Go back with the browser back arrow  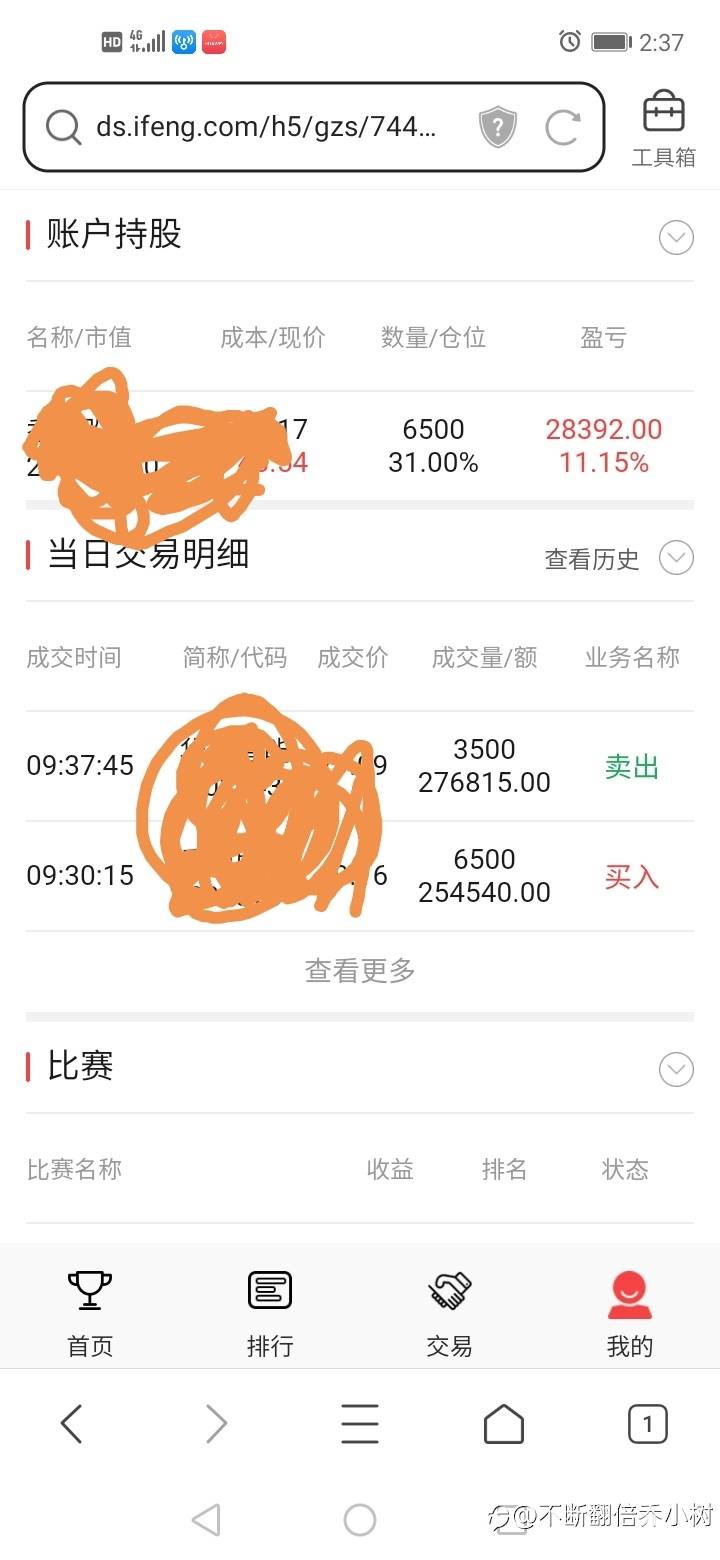(x=71, y=1423)
